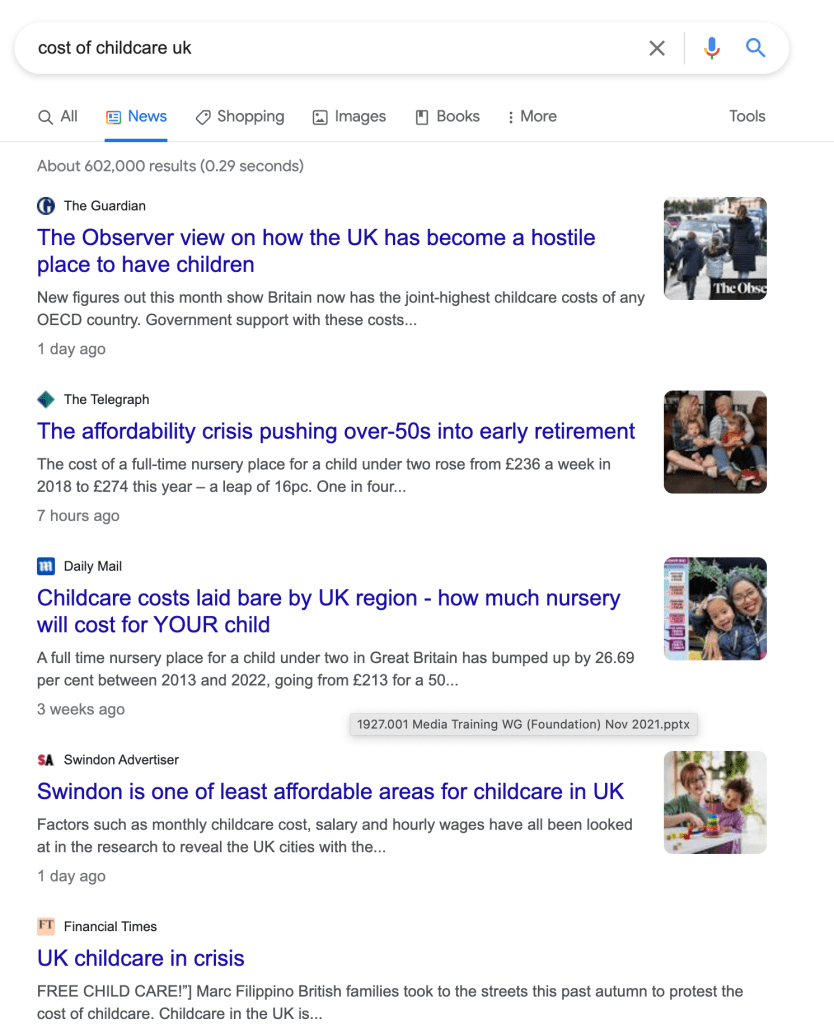The height and width of the screenshot is (1024, 834).
Task: Open The Observer view on hostile UK article
Action: [x=316, y=251]
